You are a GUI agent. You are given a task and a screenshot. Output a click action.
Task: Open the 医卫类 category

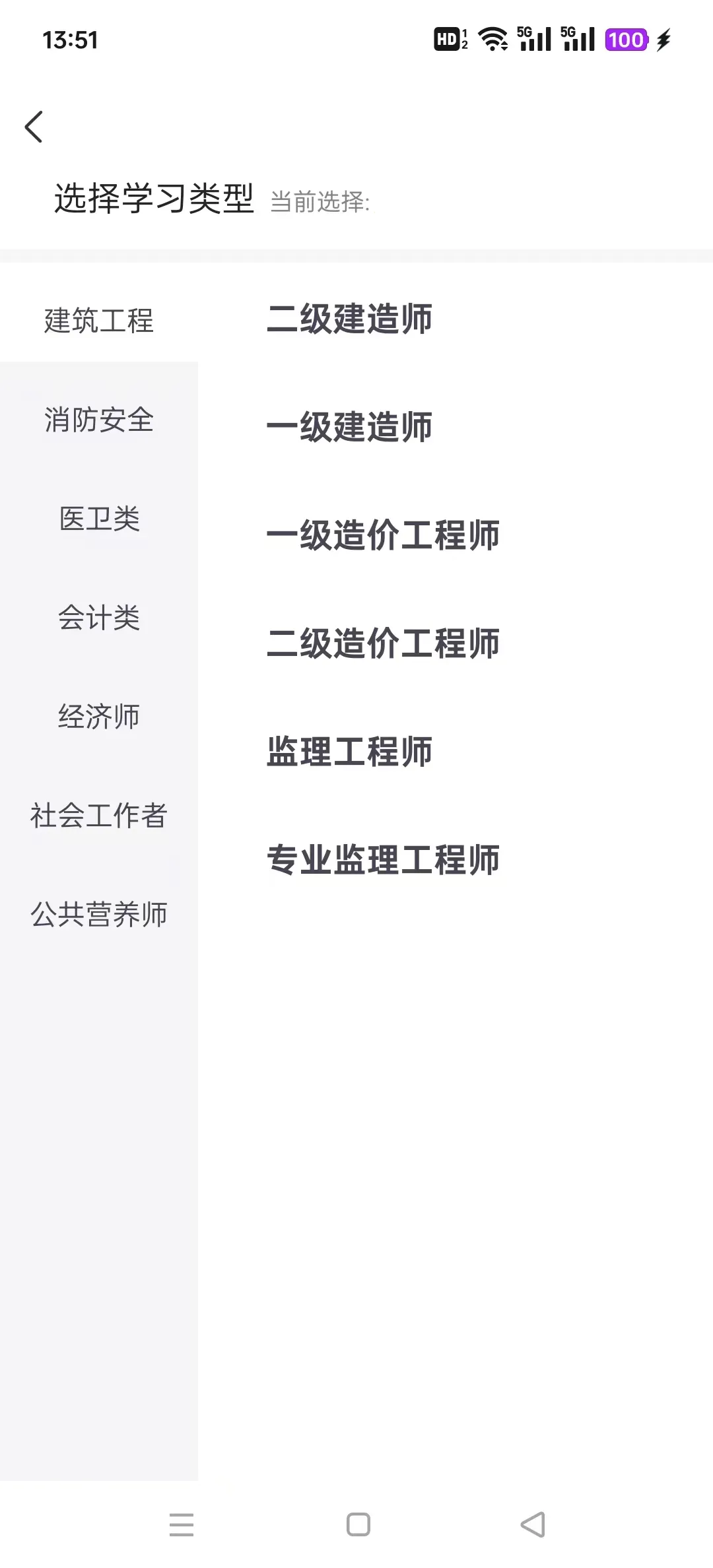99,519
